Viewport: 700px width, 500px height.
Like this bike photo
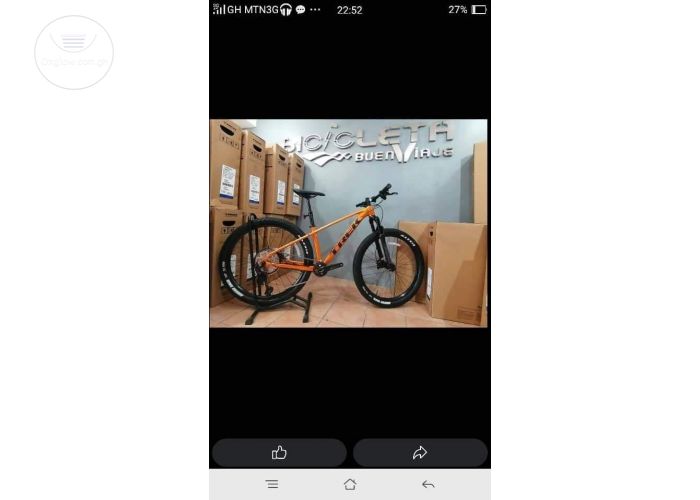[279, 453]
